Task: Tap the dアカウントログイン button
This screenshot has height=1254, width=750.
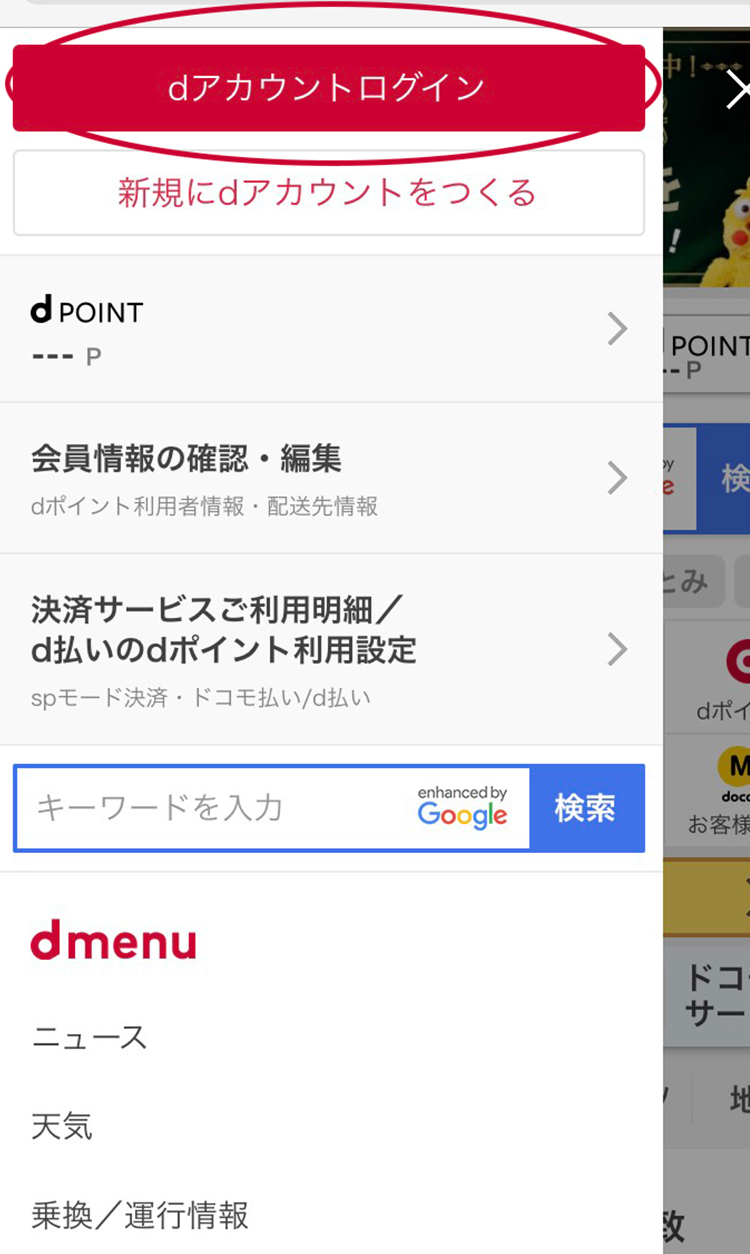Action: point(328,88)
